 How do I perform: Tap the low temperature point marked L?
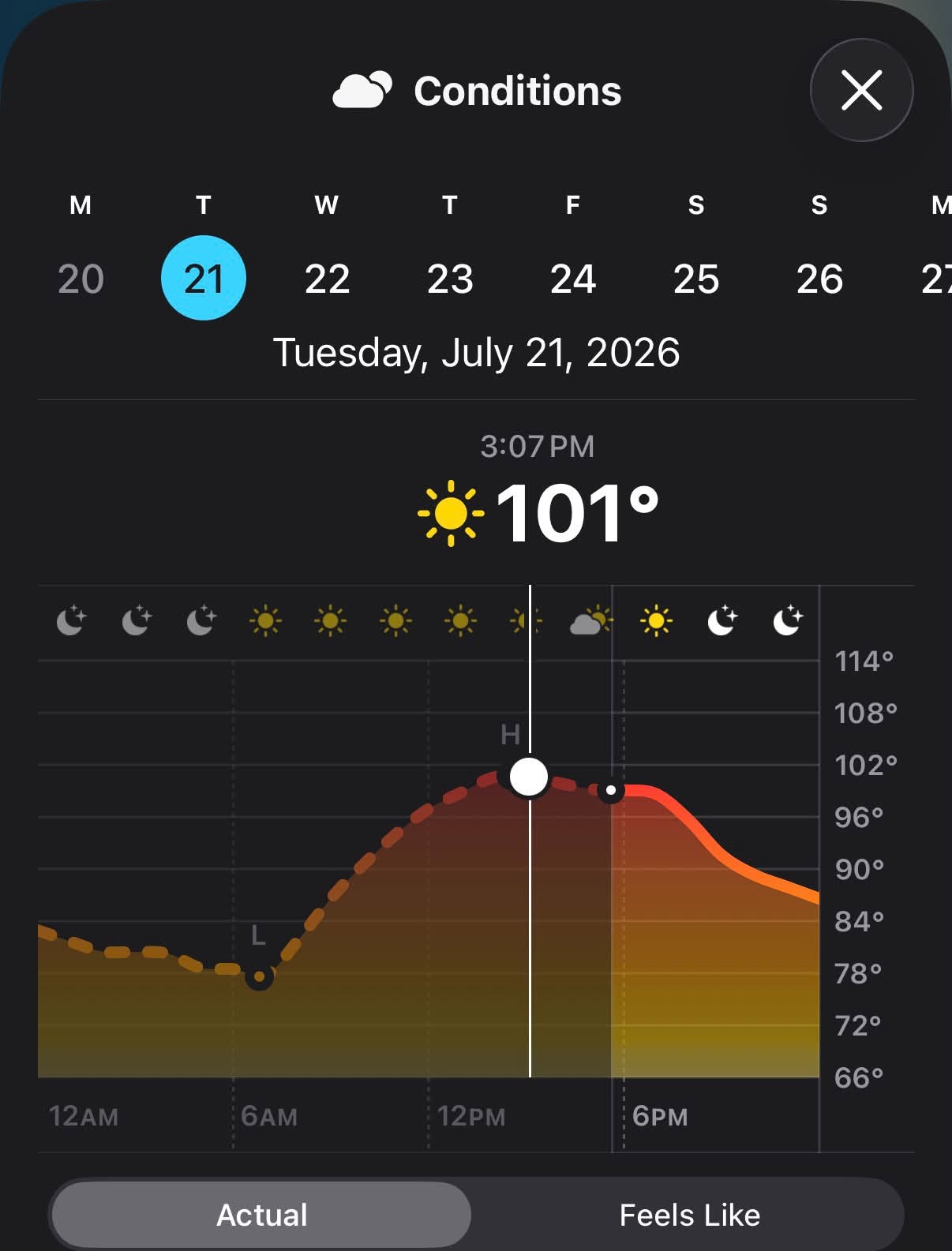pos(259,976)
